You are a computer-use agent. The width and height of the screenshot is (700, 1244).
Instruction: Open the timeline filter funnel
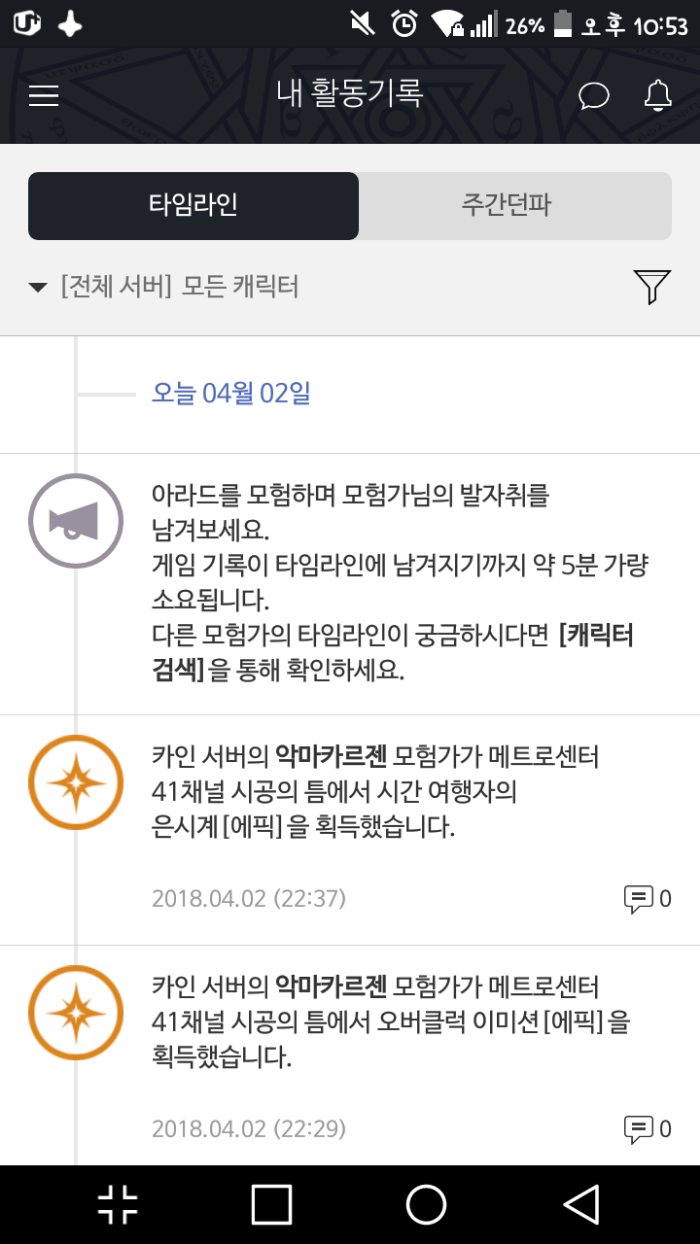coord(652,287)
